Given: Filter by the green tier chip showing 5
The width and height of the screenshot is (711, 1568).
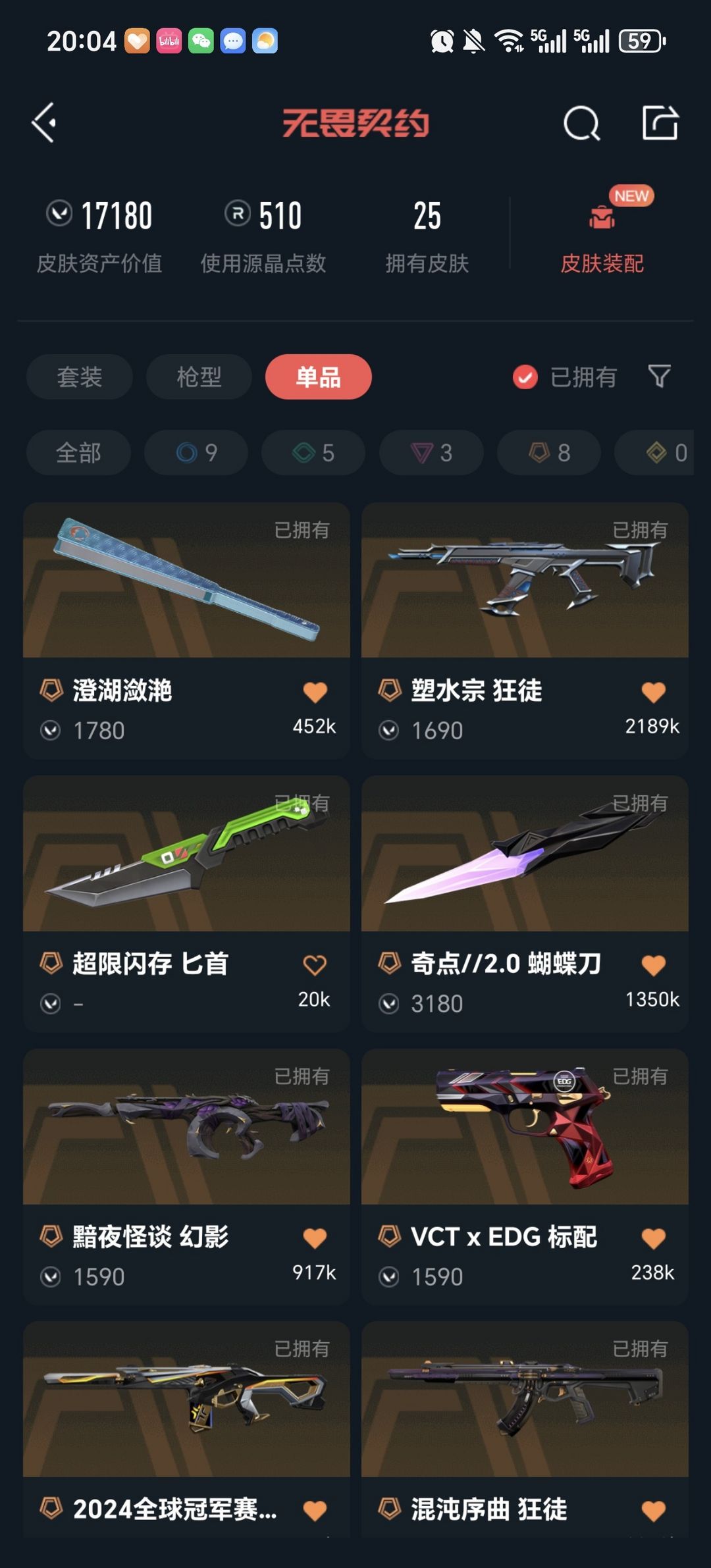Looking at the screenshot, I should click(x=313, y=453).
